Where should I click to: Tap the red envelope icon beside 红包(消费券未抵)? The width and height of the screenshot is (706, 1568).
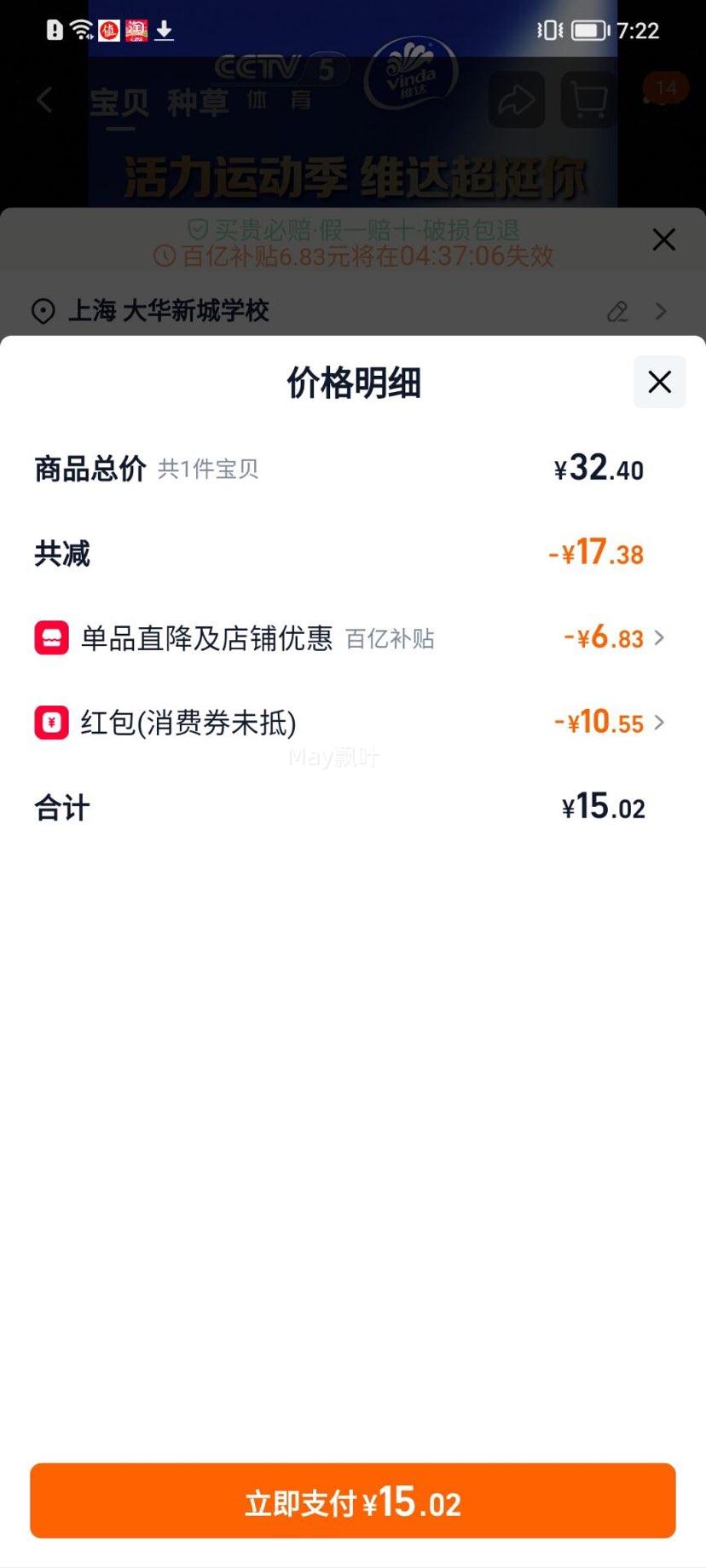pos(52,723)
